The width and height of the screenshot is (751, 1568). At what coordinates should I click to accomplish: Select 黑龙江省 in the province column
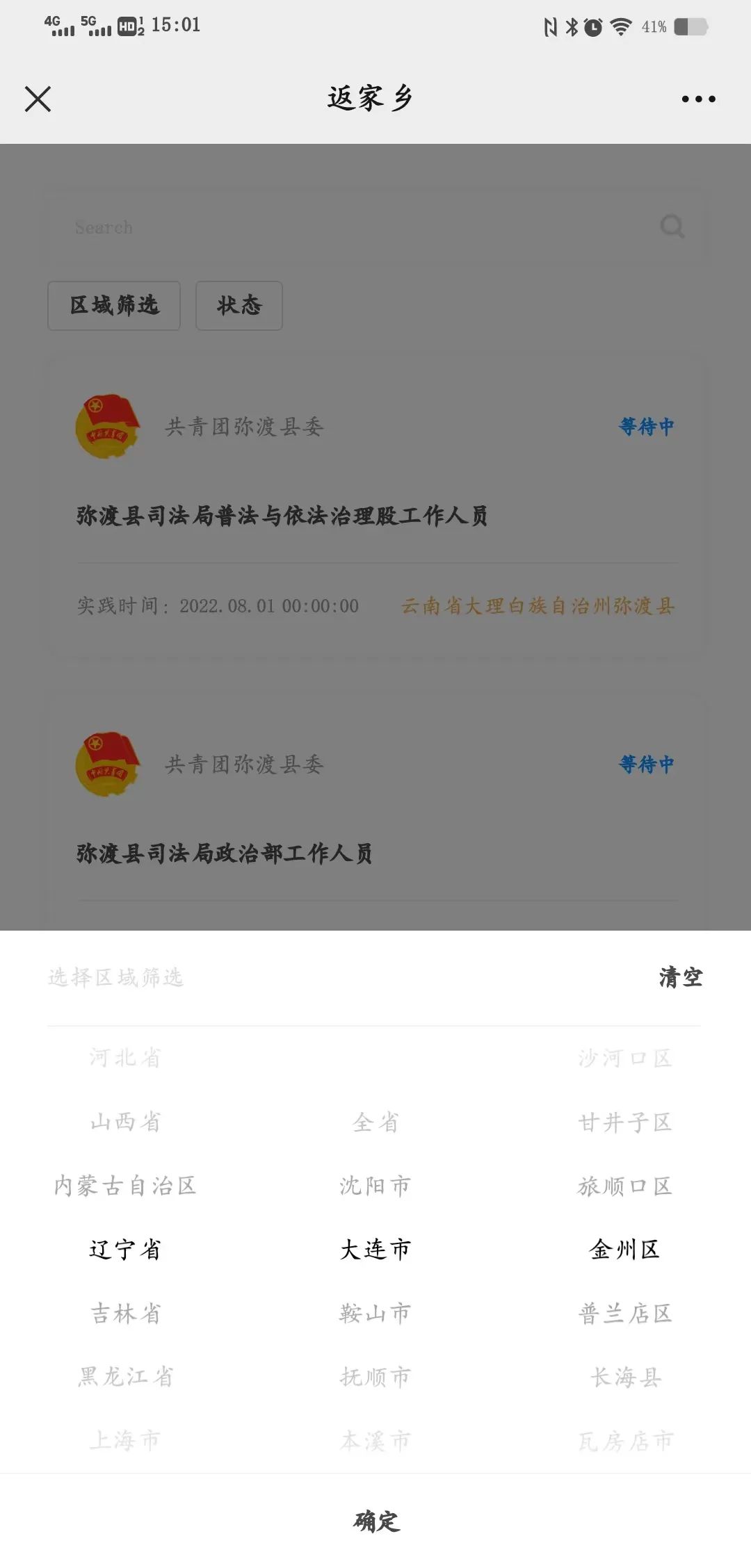point(125,1376)
